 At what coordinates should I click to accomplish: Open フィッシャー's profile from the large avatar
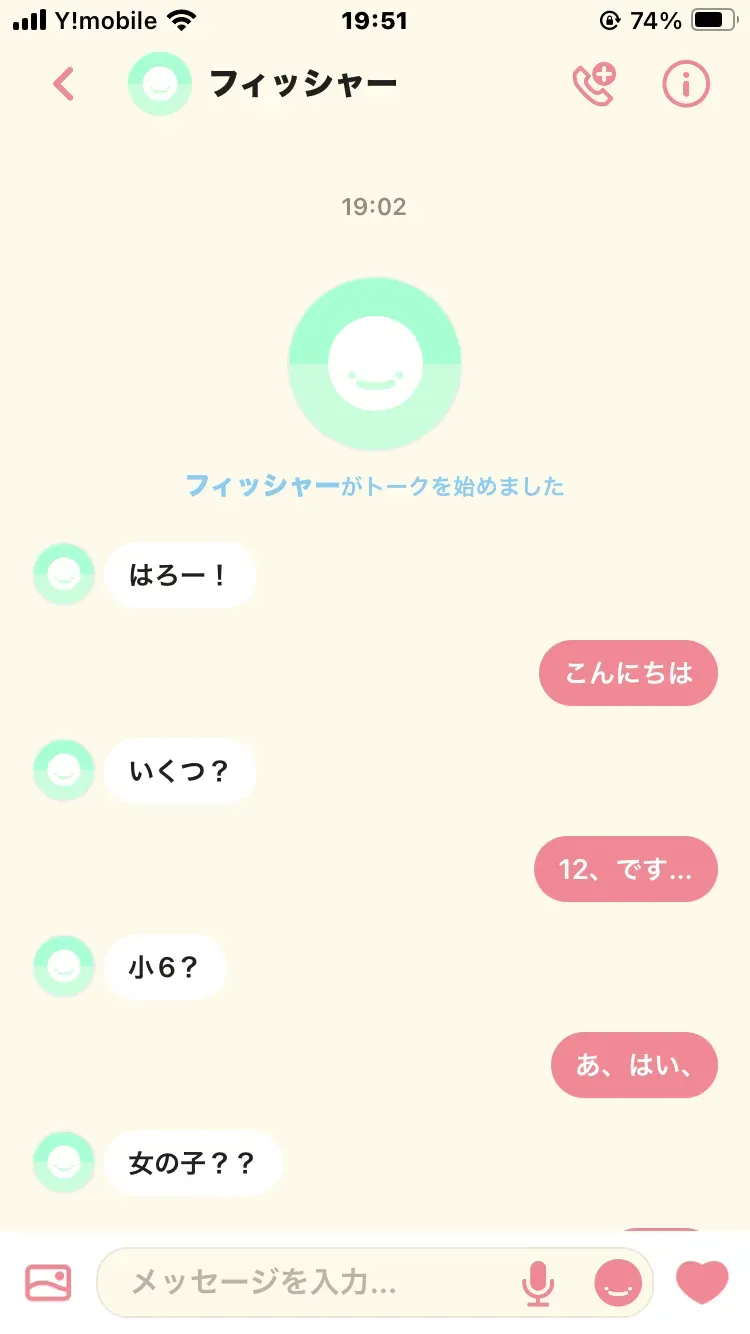pos(375,364)
